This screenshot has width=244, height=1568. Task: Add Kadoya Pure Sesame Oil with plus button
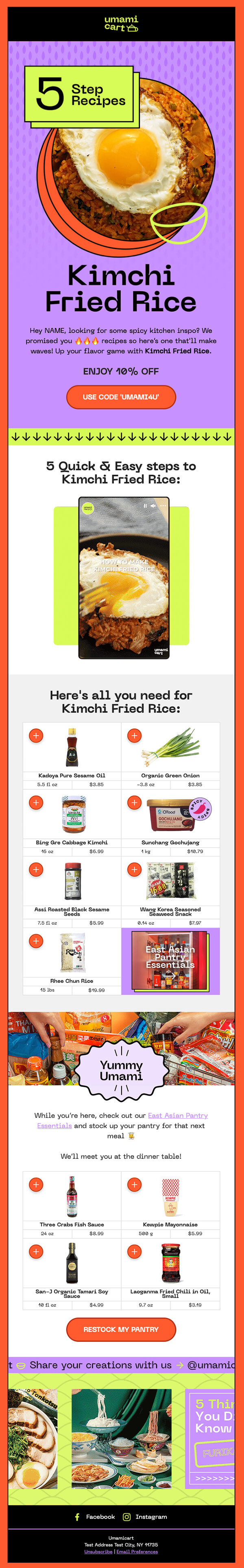pos(36,735)
